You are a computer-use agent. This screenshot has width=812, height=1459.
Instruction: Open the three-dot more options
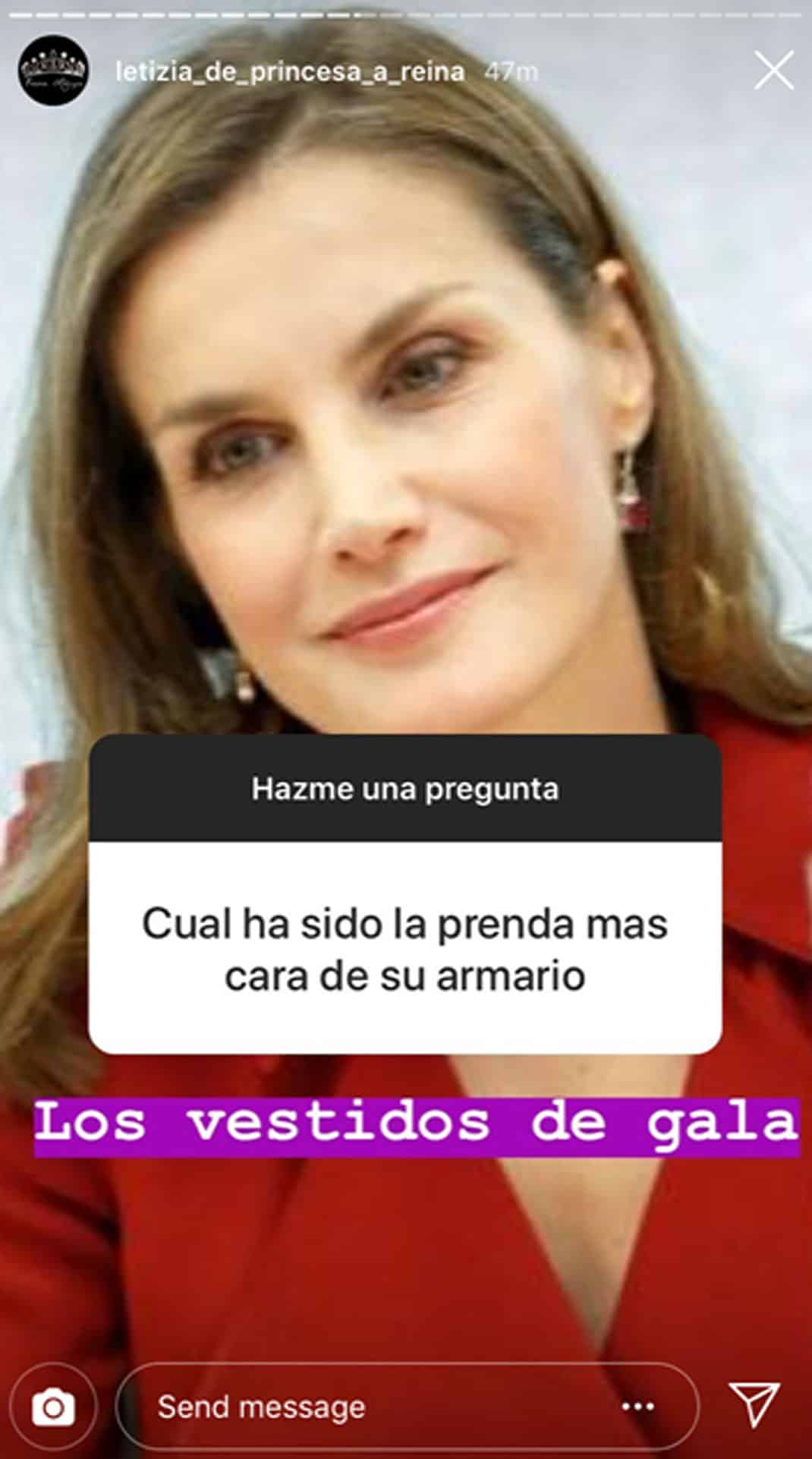click(637, 1407)
